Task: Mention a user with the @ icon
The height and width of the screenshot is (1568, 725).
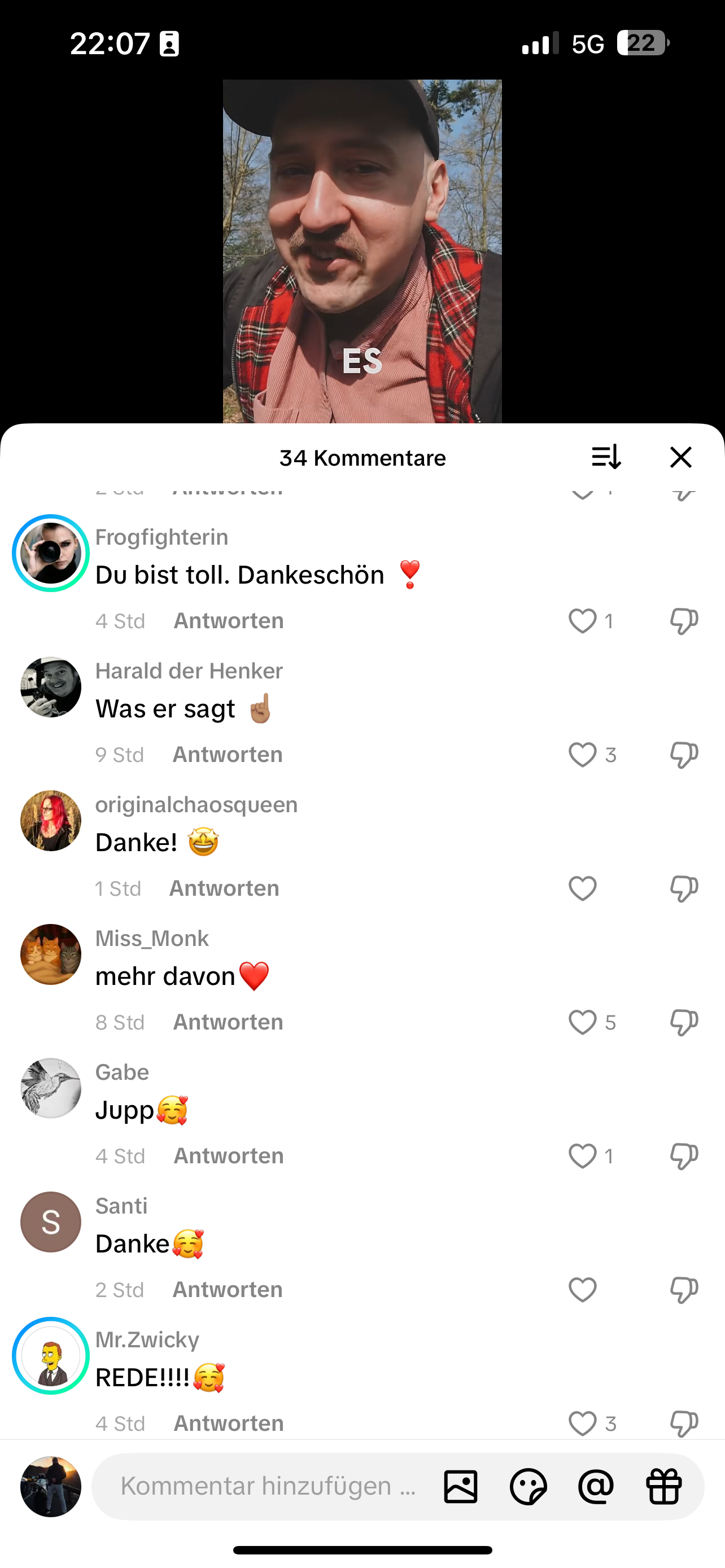Action: point(596,1486)
